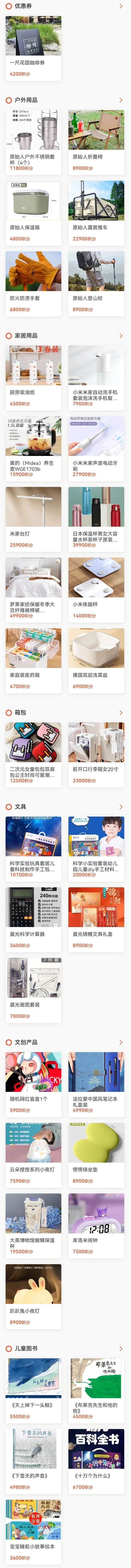Select the 晨光画图套装 item

pyautogui.click(x=33, y=989)
